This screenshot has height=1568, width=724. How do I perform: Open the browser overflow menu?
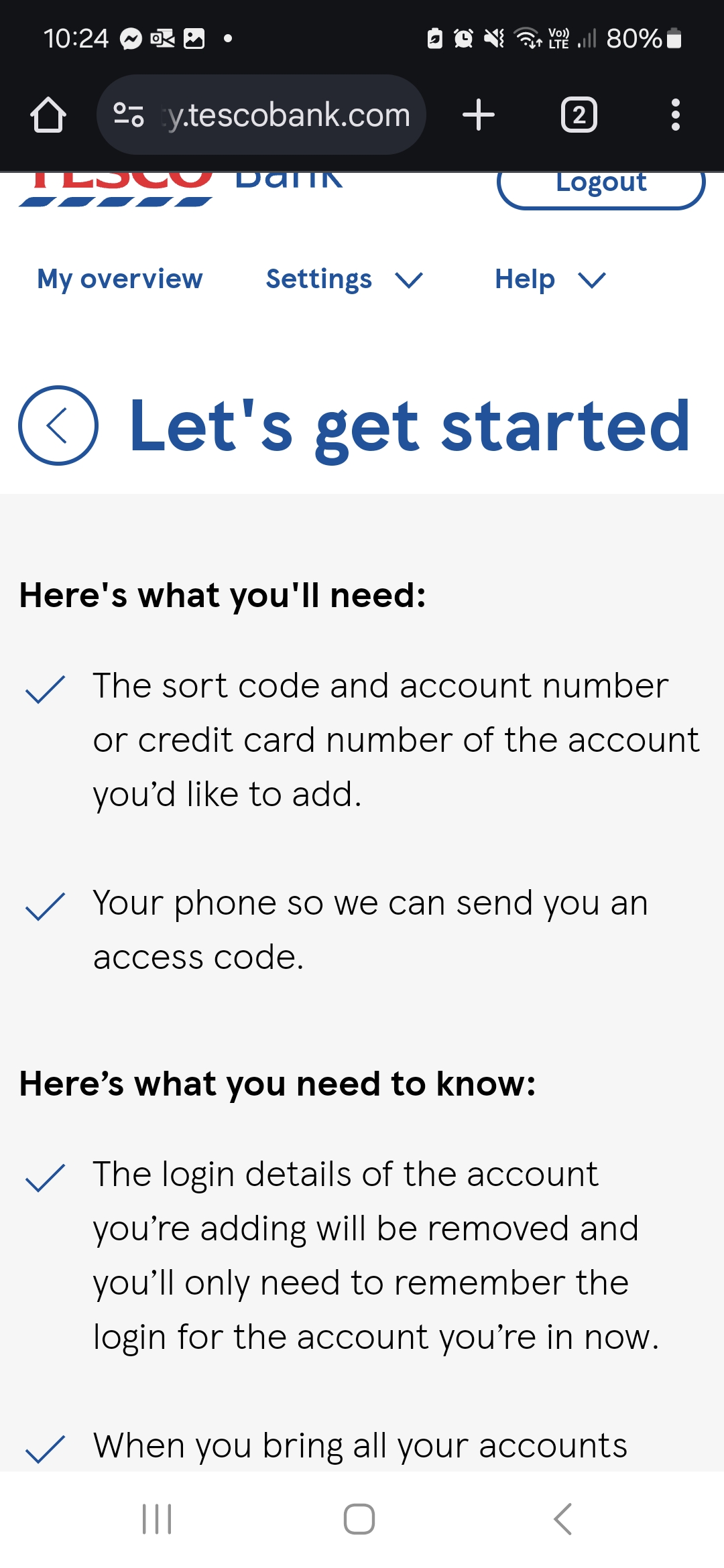[x=676, y=115]
